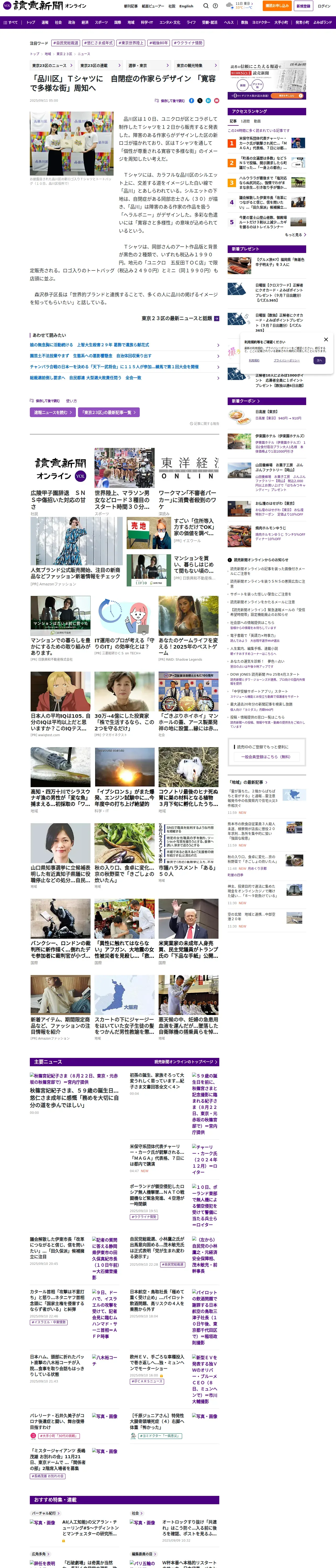Image resolution: width=336 pixels, height=1568 pixels.
Task: Select スポーツ in the top navigation
Action: pos(101,22)
